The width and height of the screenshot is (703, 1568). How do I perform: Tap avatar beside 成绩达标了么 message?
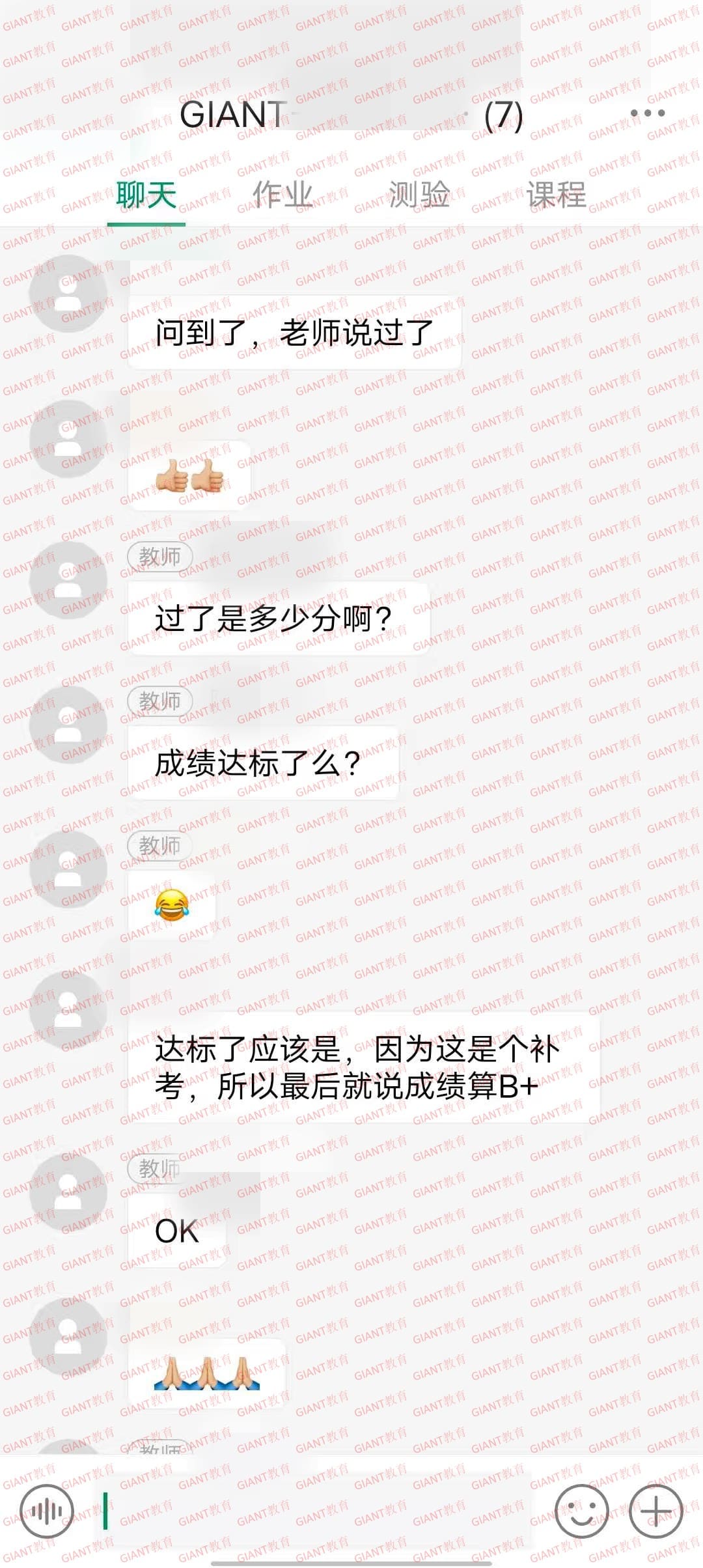coord(68,724)
